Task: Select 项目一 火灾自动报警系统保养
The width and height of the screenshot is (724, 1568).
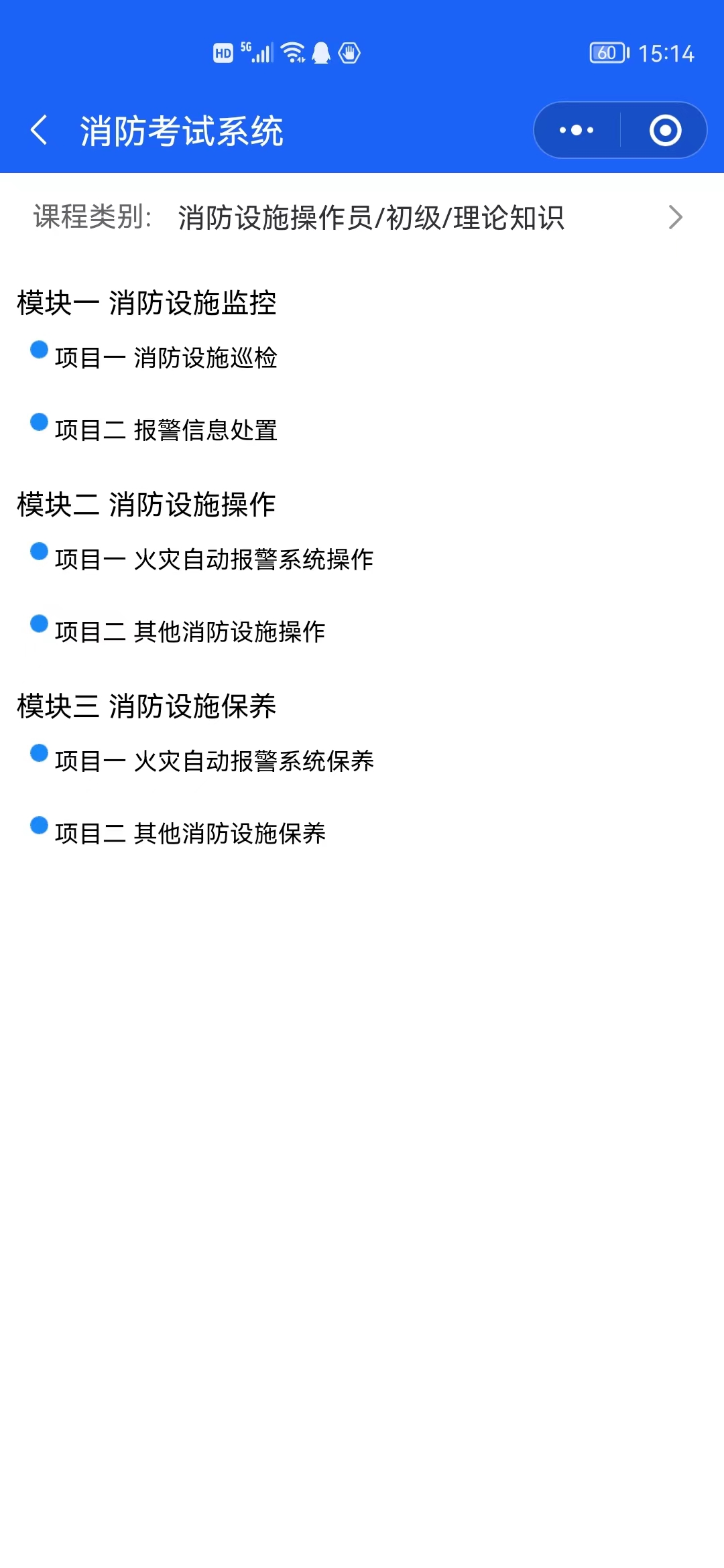Action: point(214,761)
